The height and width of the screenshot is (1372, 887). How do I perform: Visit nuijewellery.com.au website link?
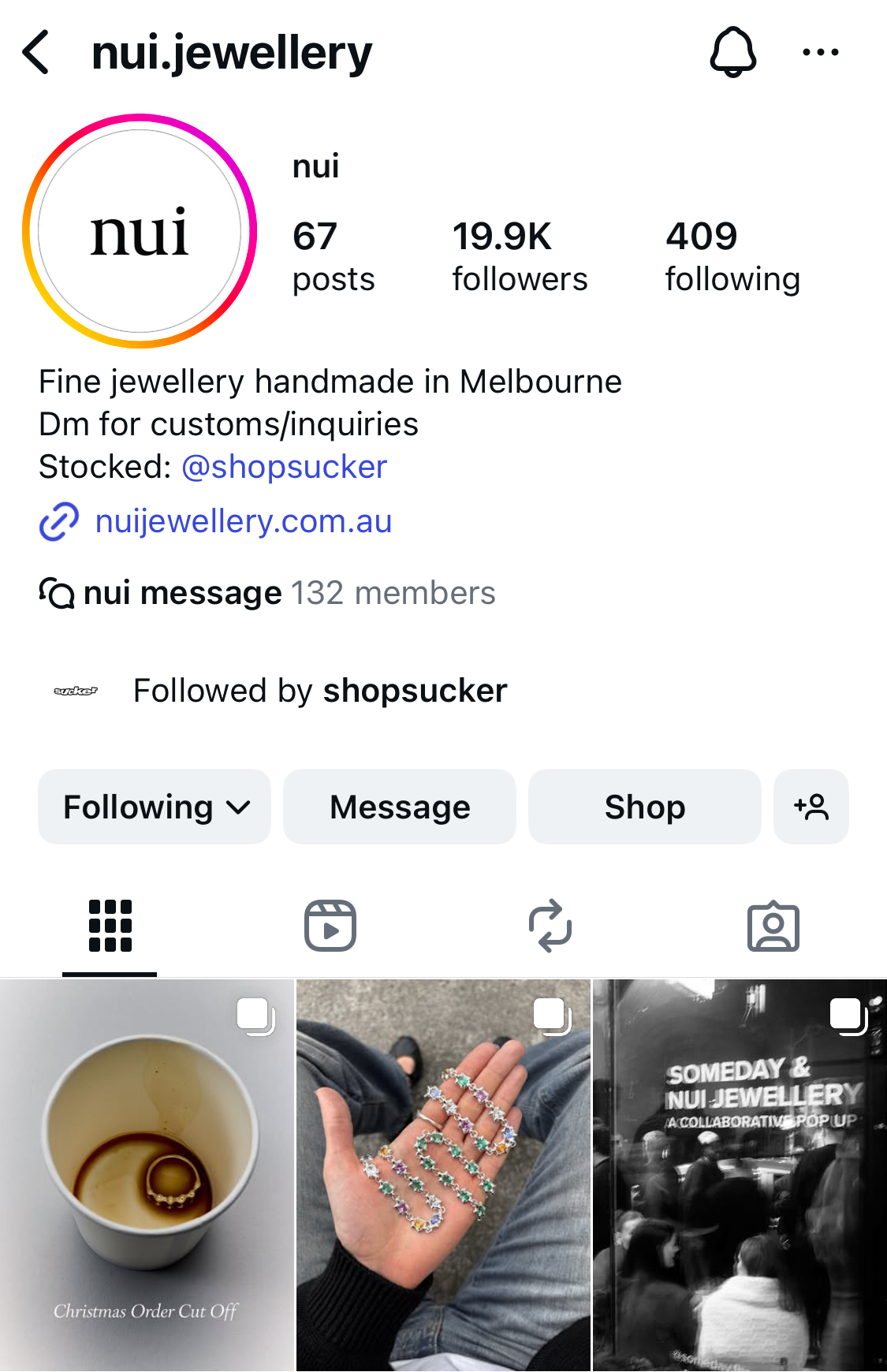point(243,521)
